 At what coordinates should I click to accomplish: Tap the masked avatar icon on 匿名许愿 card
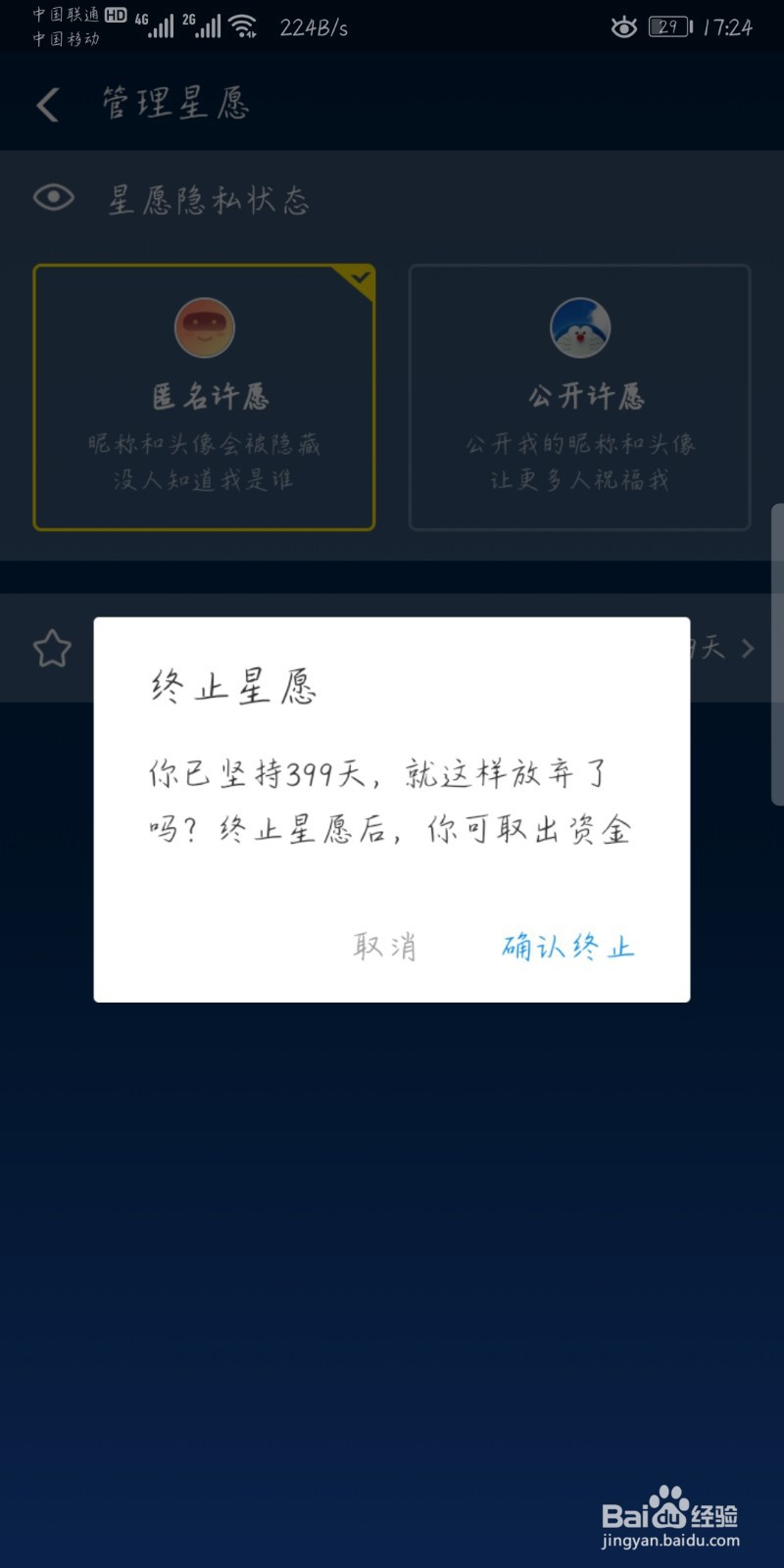tap(203, 328)
